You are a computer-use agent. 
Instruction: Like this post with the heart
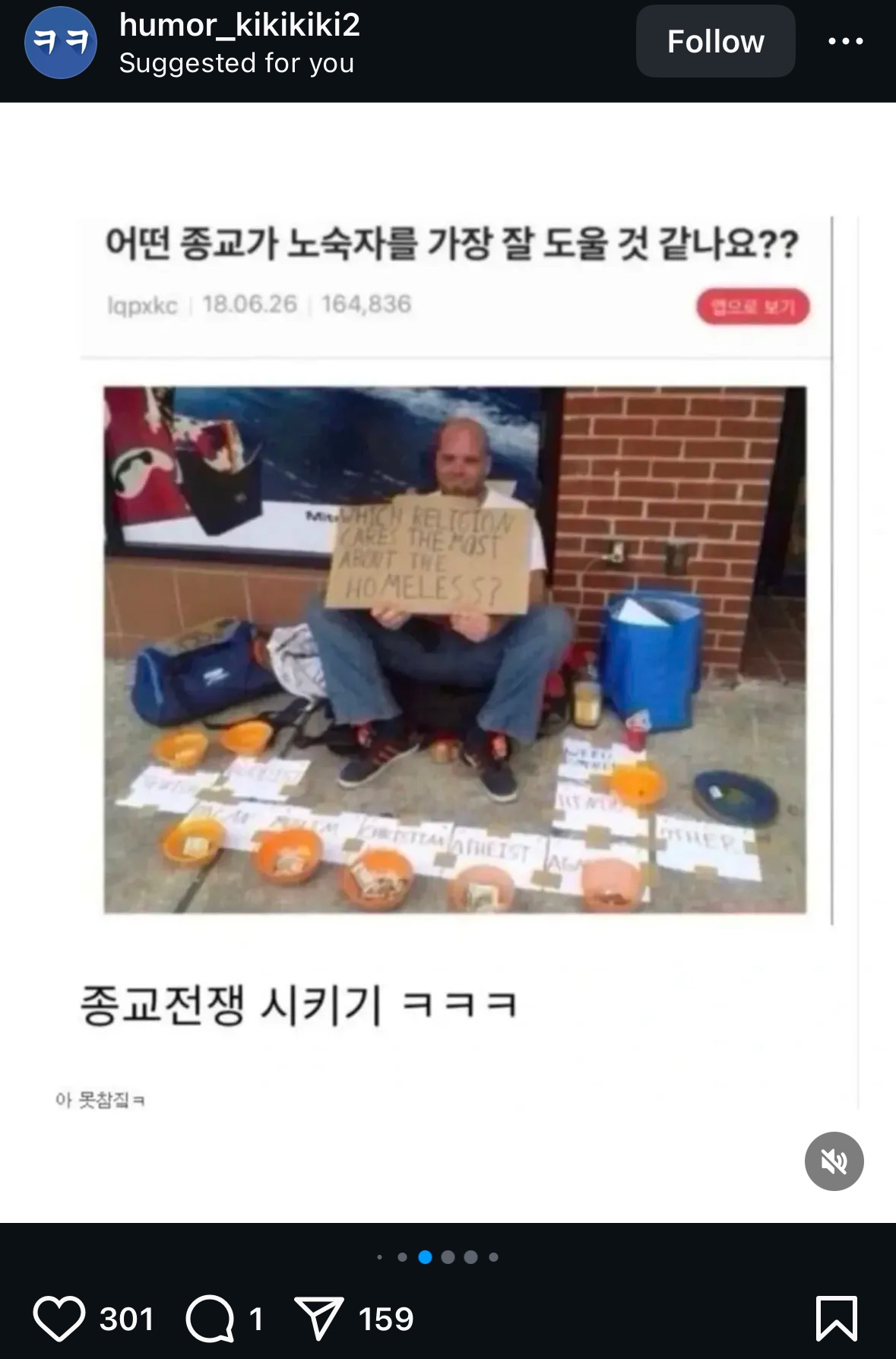[x=59, y=1319]
